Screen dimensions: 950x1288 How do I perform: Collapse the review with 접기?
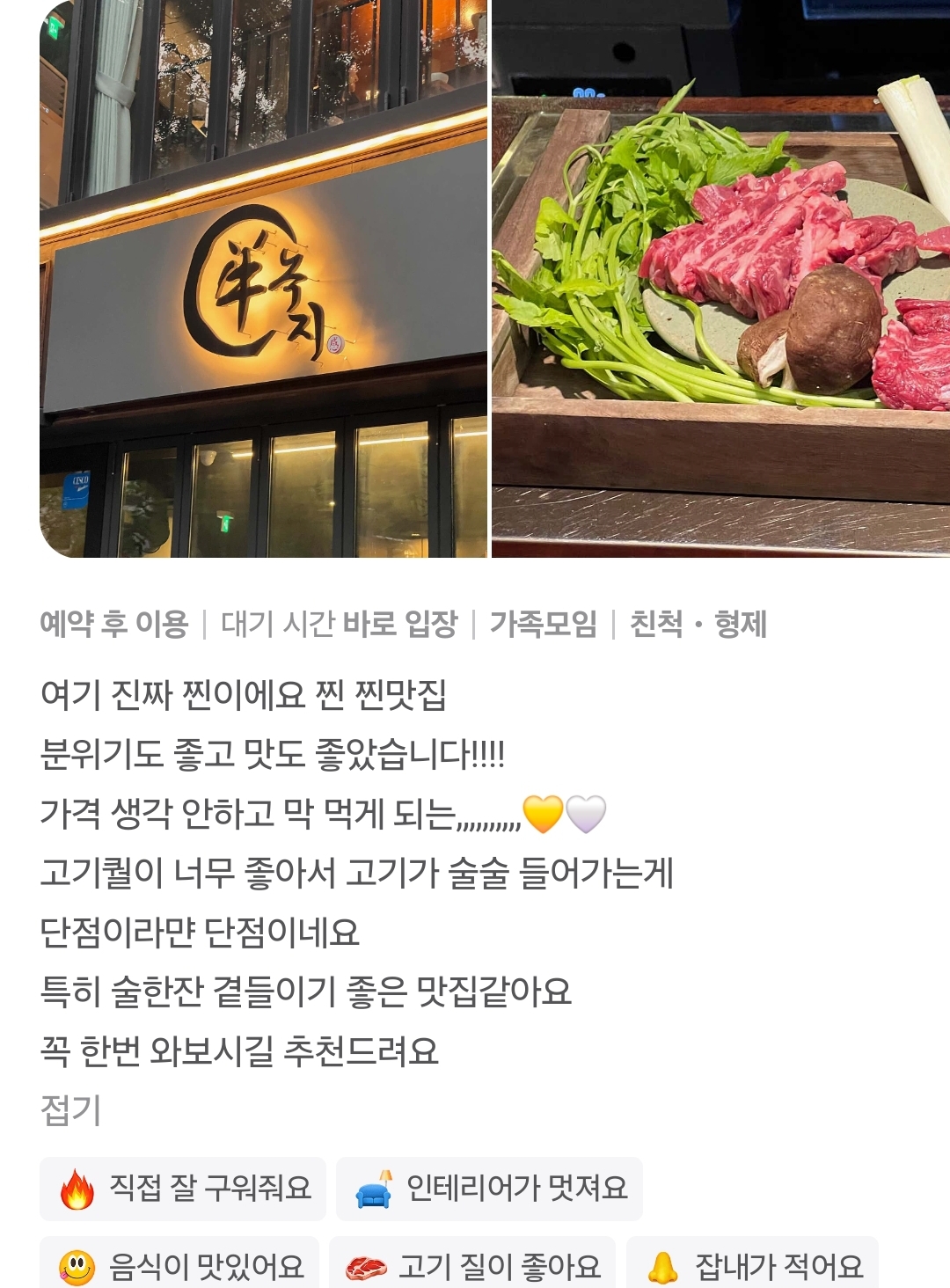point(70,1110)
